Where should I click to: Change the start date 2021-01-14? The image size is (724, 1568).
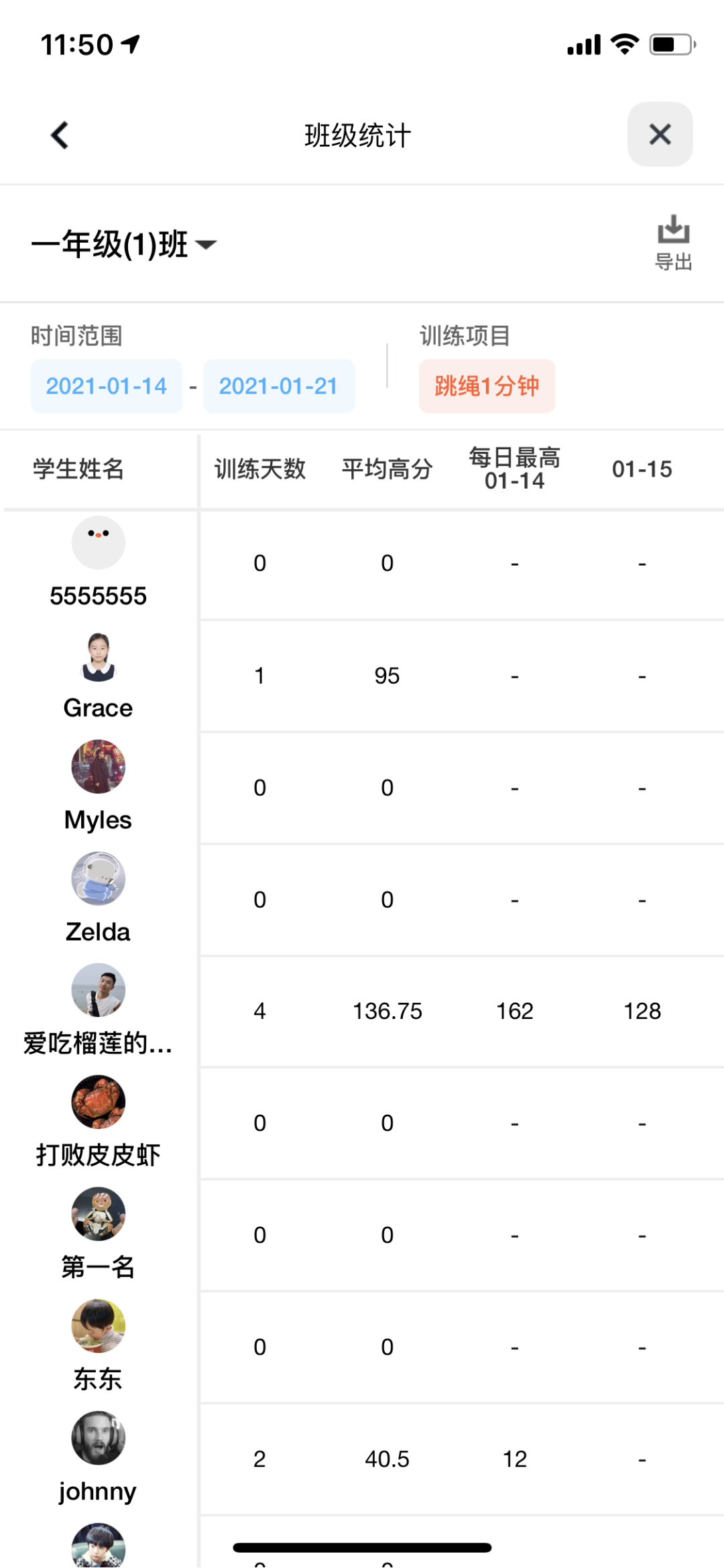pyautogui.click(x=107, y=386)
